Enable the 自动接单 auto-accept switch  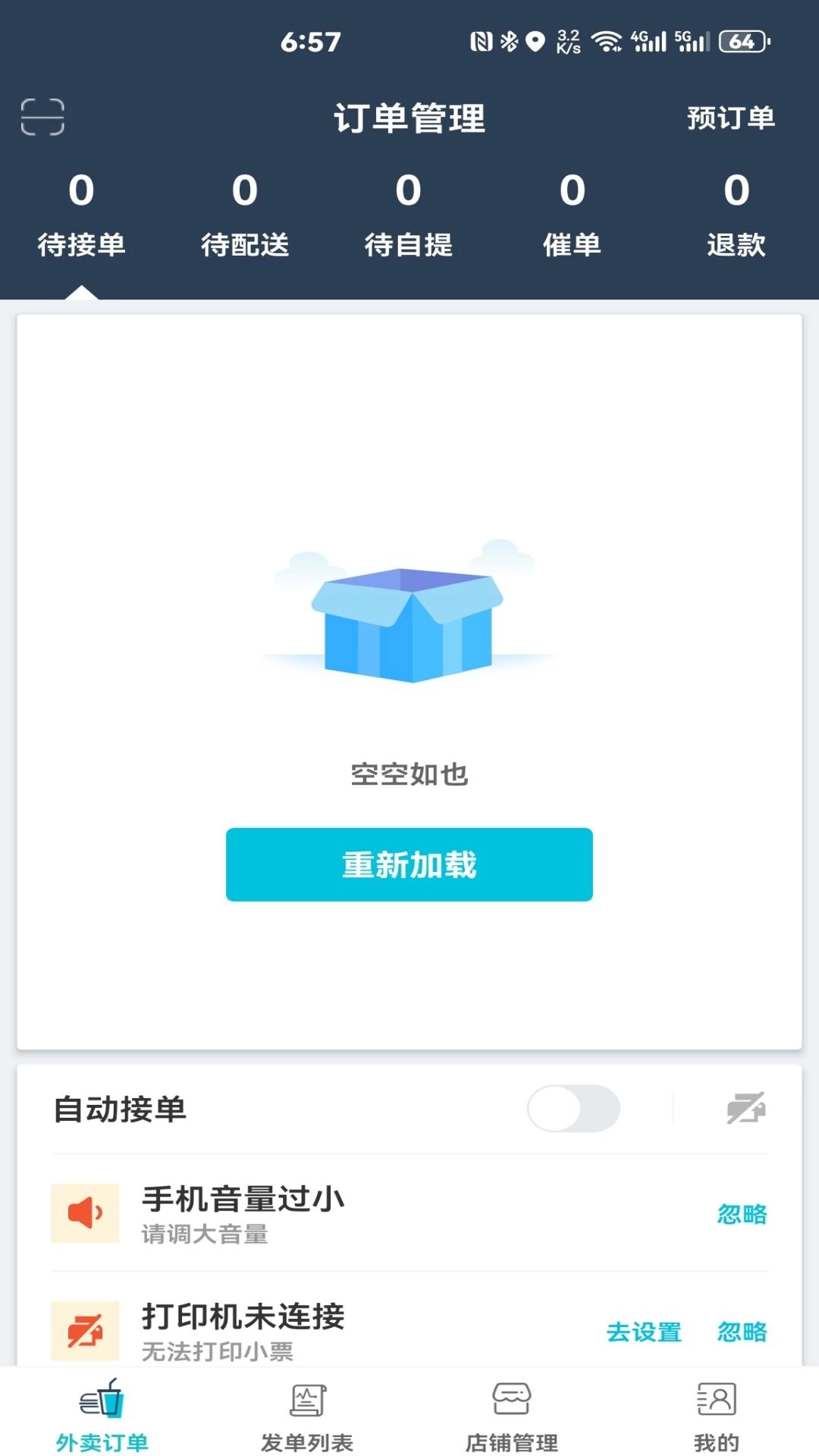tap(573, 1109)
